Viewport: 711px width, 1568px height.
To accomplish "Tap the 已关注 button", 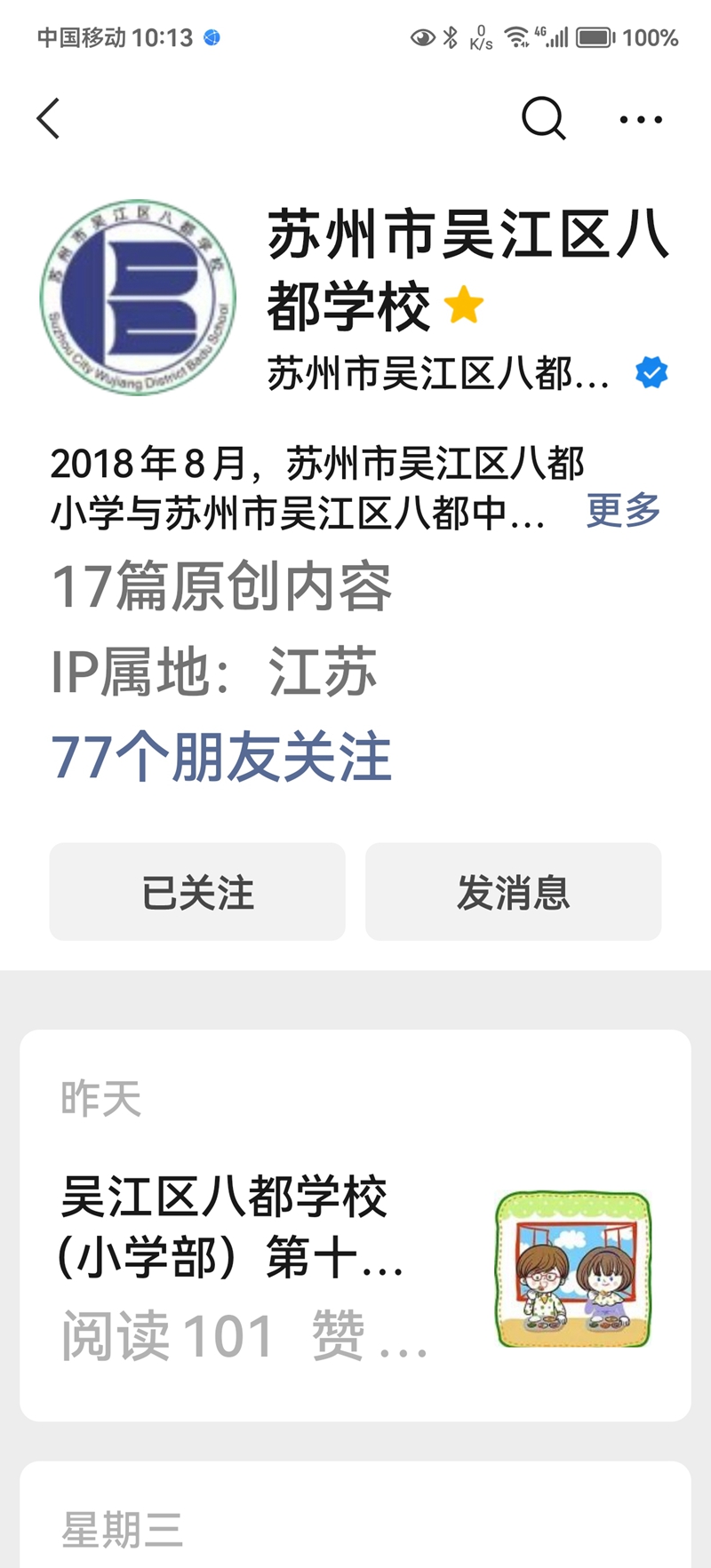I will [197, 892].
